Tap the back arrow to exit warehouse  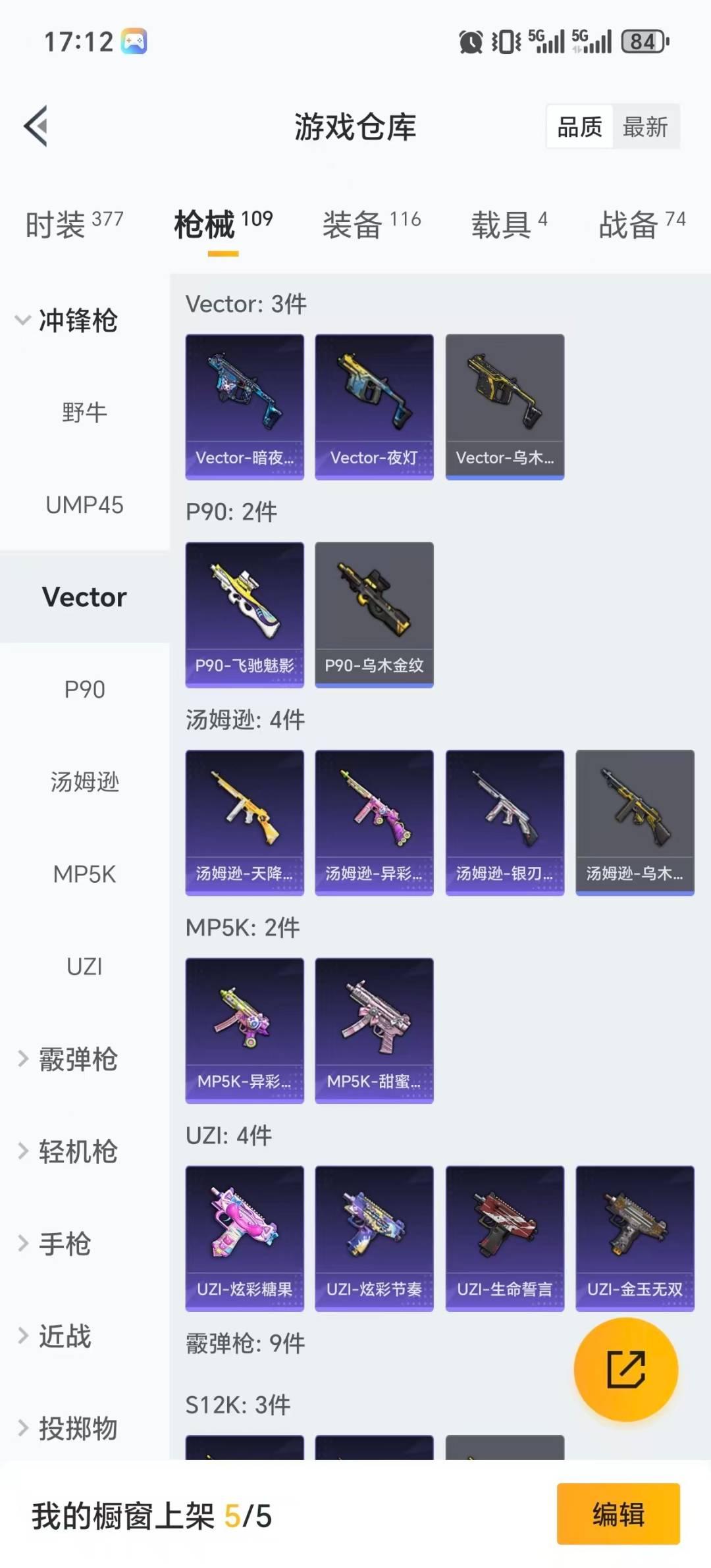coord(38,127)
